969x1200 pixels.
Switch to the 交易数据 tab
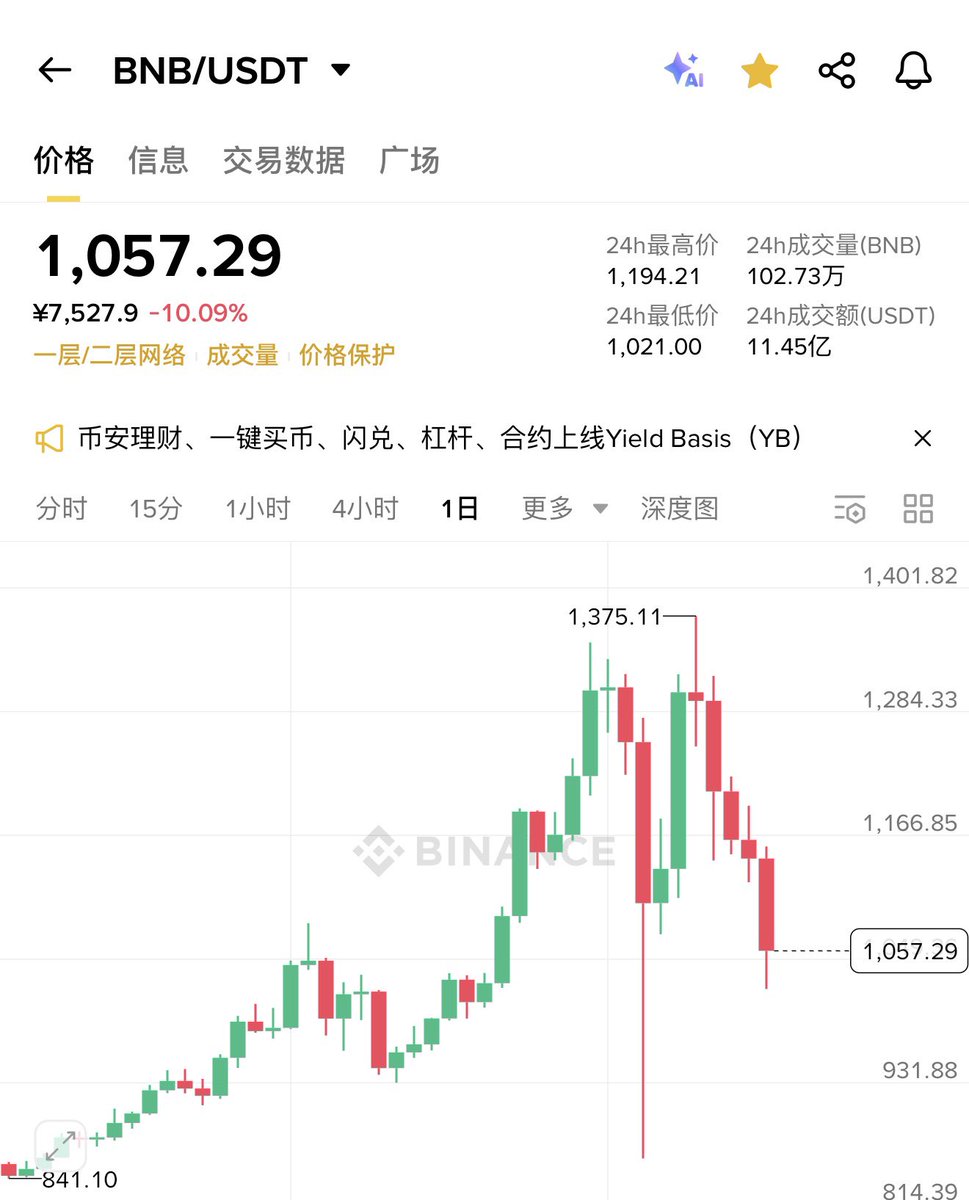click(283, 160)
